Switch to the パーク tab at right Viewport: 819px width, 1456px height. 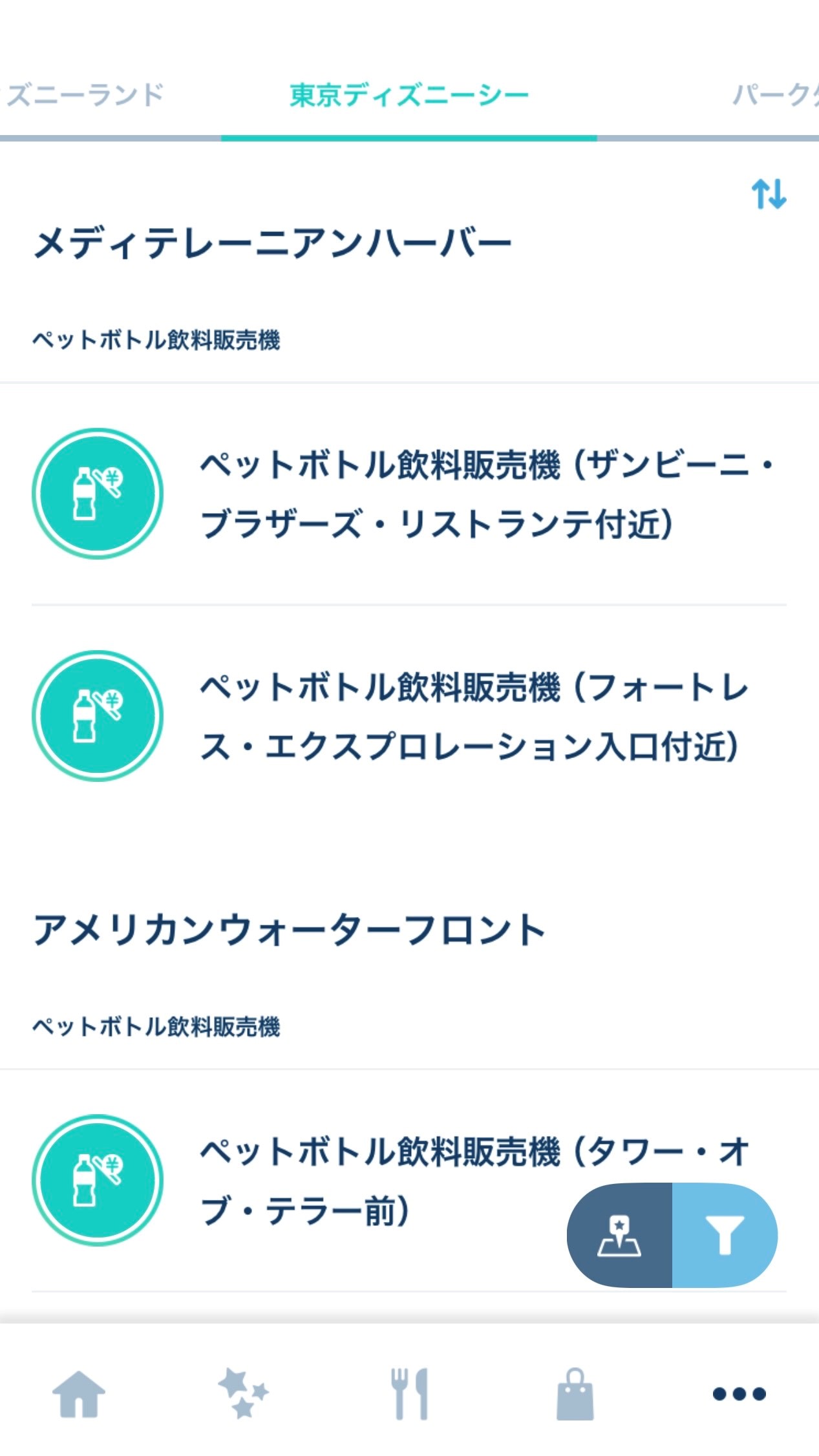click(775, 95)
